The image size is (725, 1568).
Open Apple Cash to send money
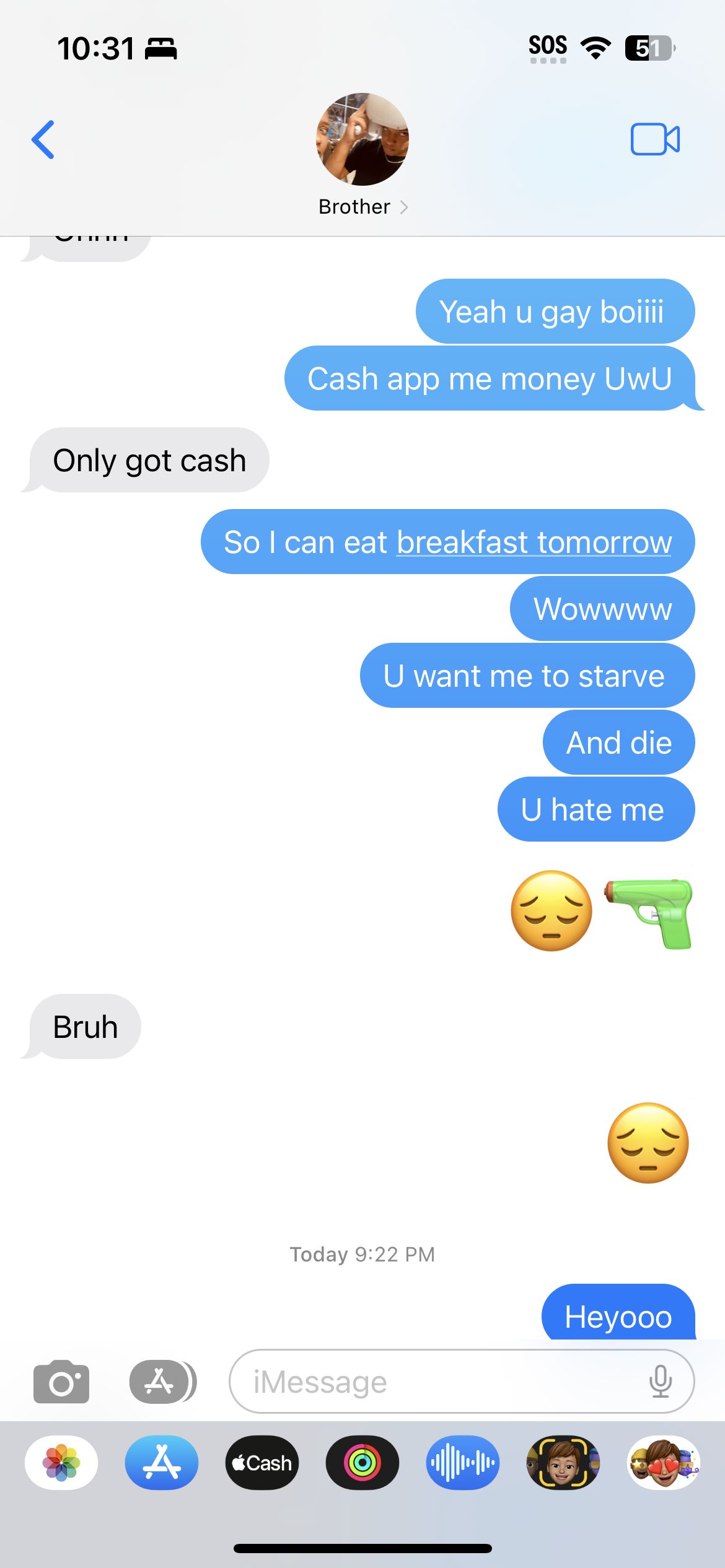pyautogui.click(x=262, y=1463)
